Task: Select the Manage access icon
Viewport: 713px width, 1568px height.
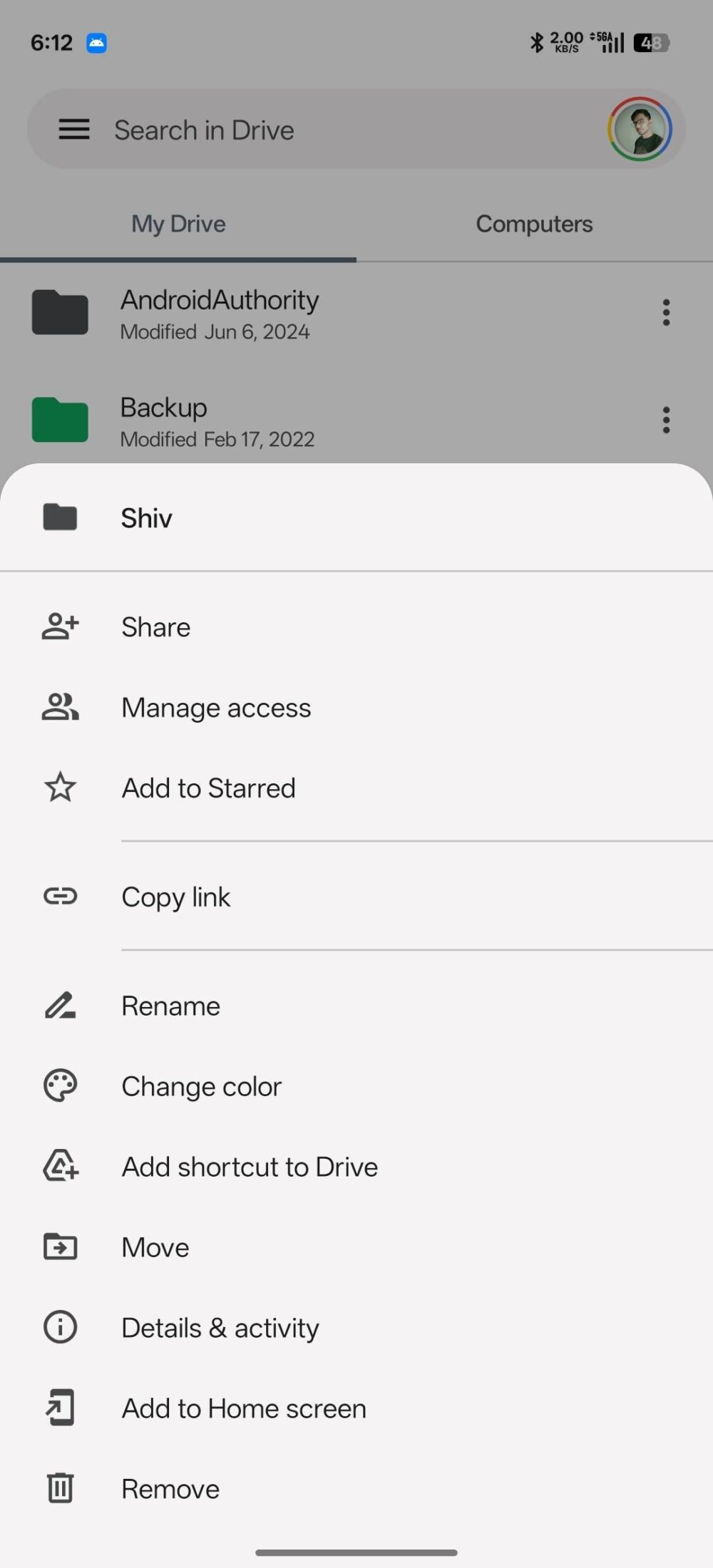Action: [x=60, y=707]
